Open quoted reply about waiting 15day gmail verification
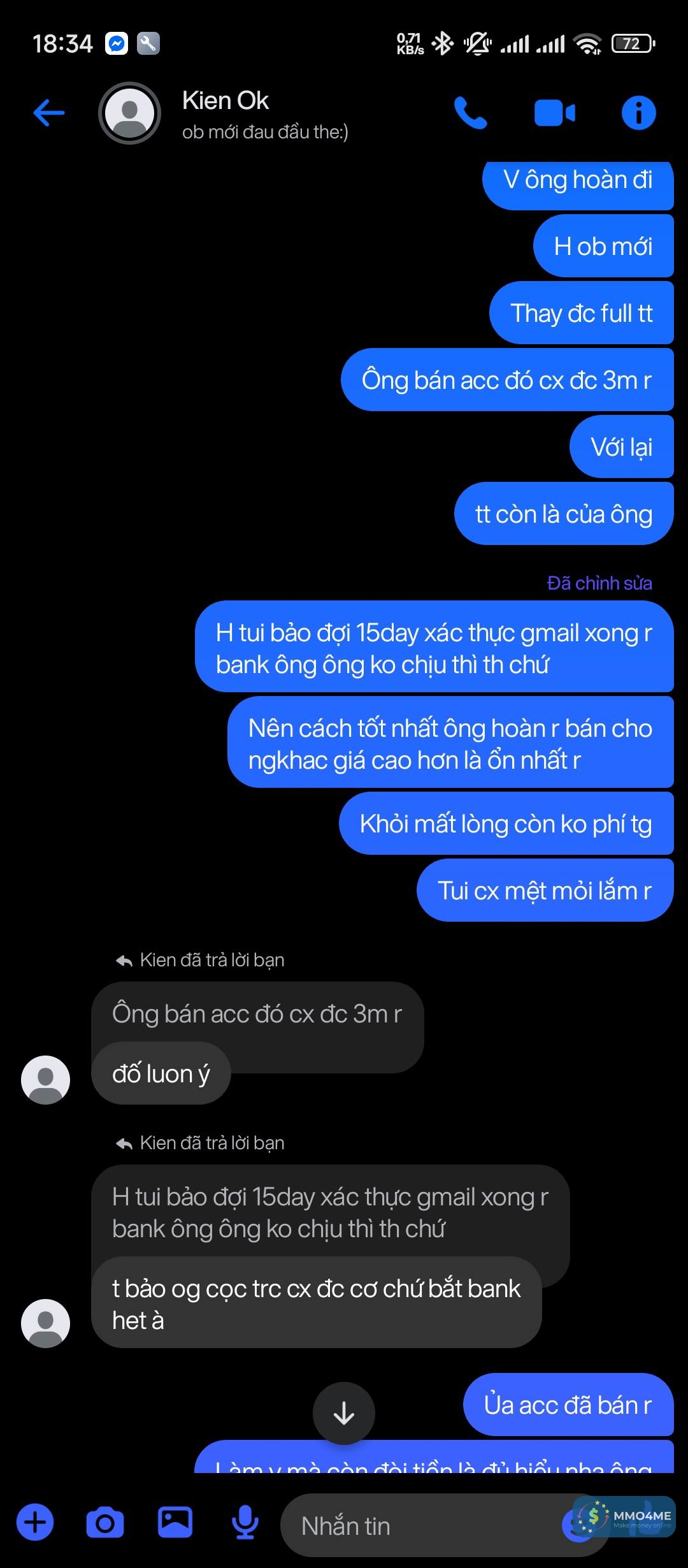Screen dimensions: 688x1568 pyautogui.click(x=330, y=1212)
